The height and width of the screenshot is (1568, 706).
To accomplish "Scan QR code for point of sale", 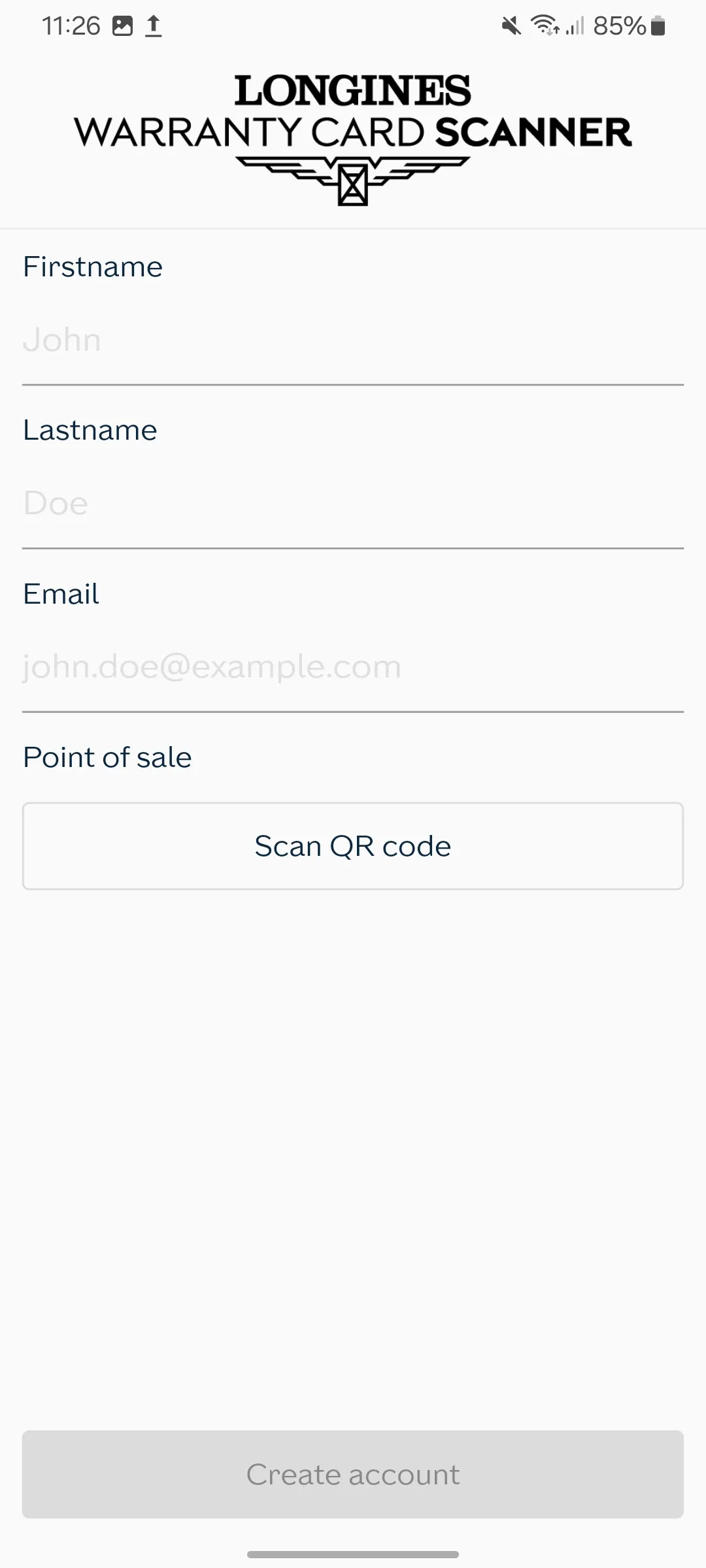I will [353, 846].
